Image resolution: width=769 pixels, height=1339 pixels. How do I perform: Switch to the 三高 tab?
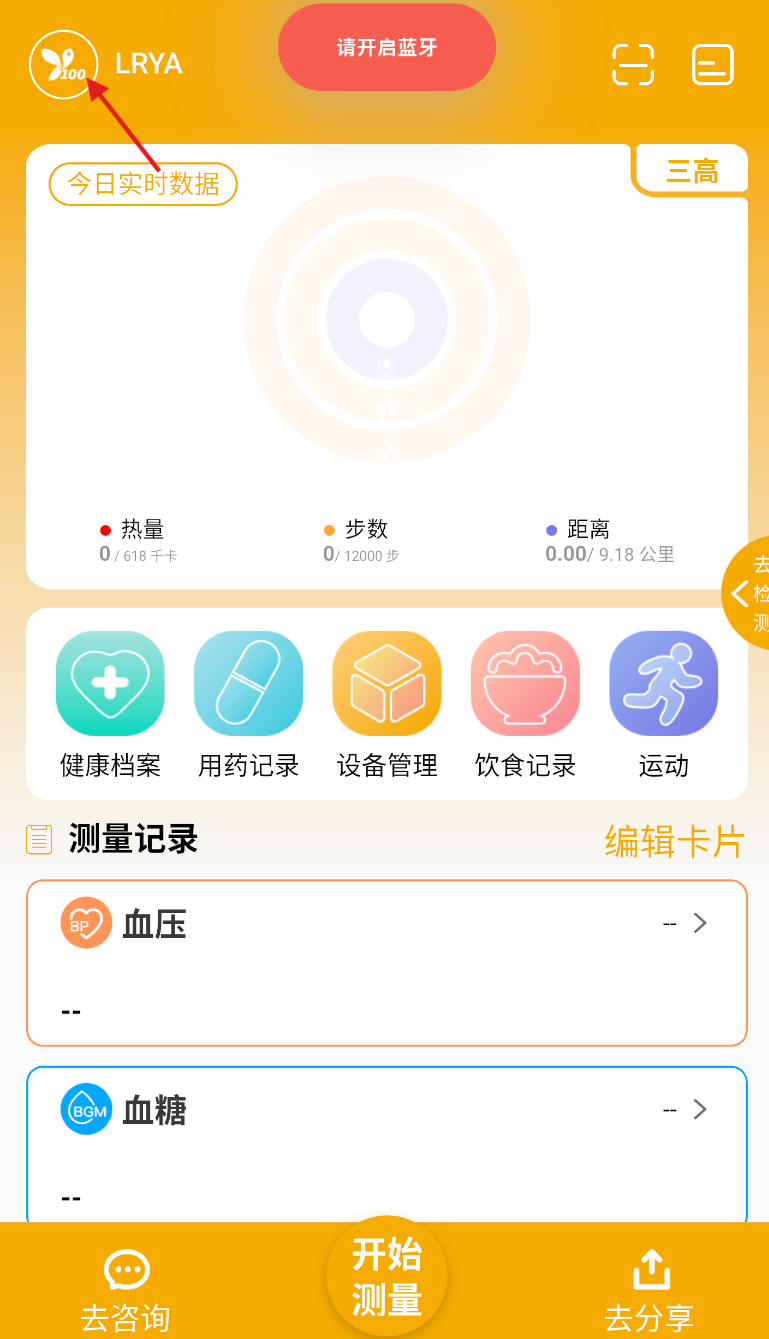(x=692, y=171)
